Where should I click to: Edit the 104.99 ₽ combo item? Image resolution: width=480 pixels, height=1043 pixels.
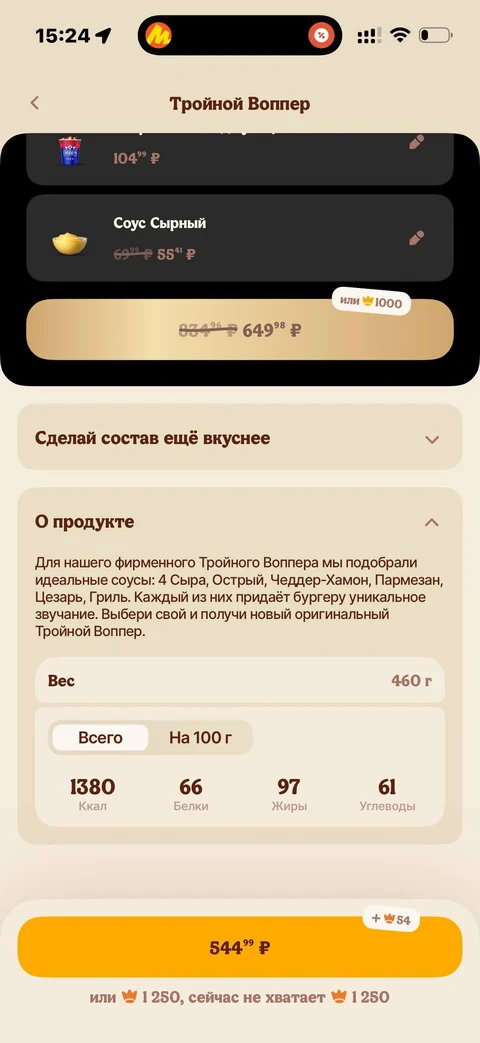416,142
